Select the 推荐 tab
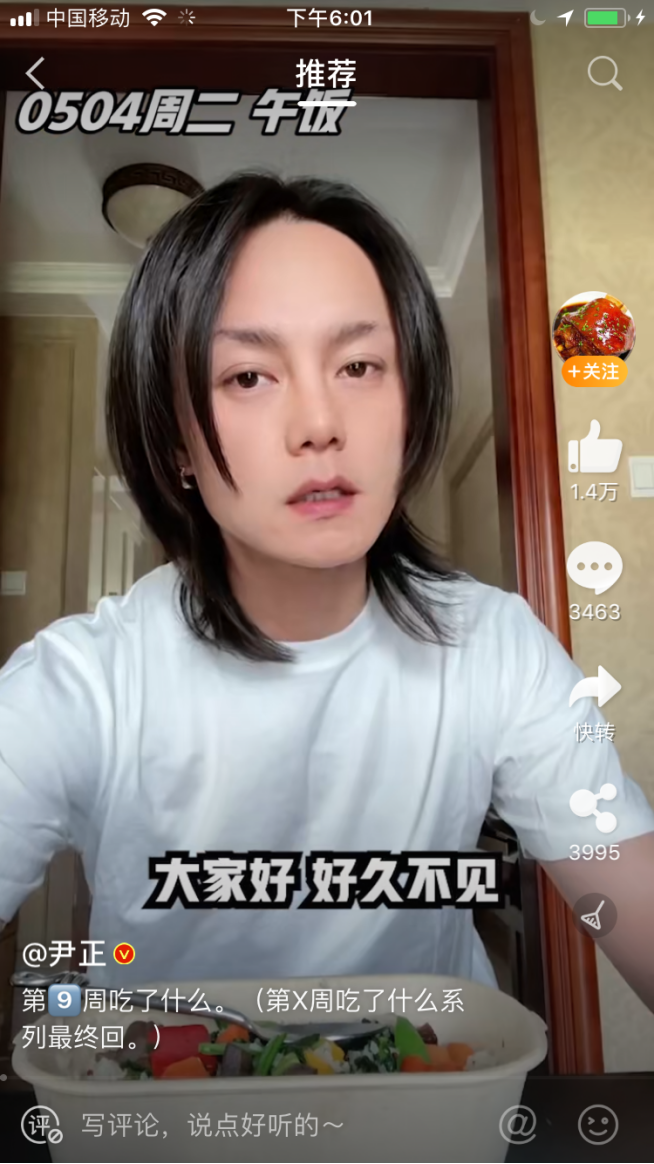Image resolution: width=654 pixels, height=1164 pixels. [326, 75]
